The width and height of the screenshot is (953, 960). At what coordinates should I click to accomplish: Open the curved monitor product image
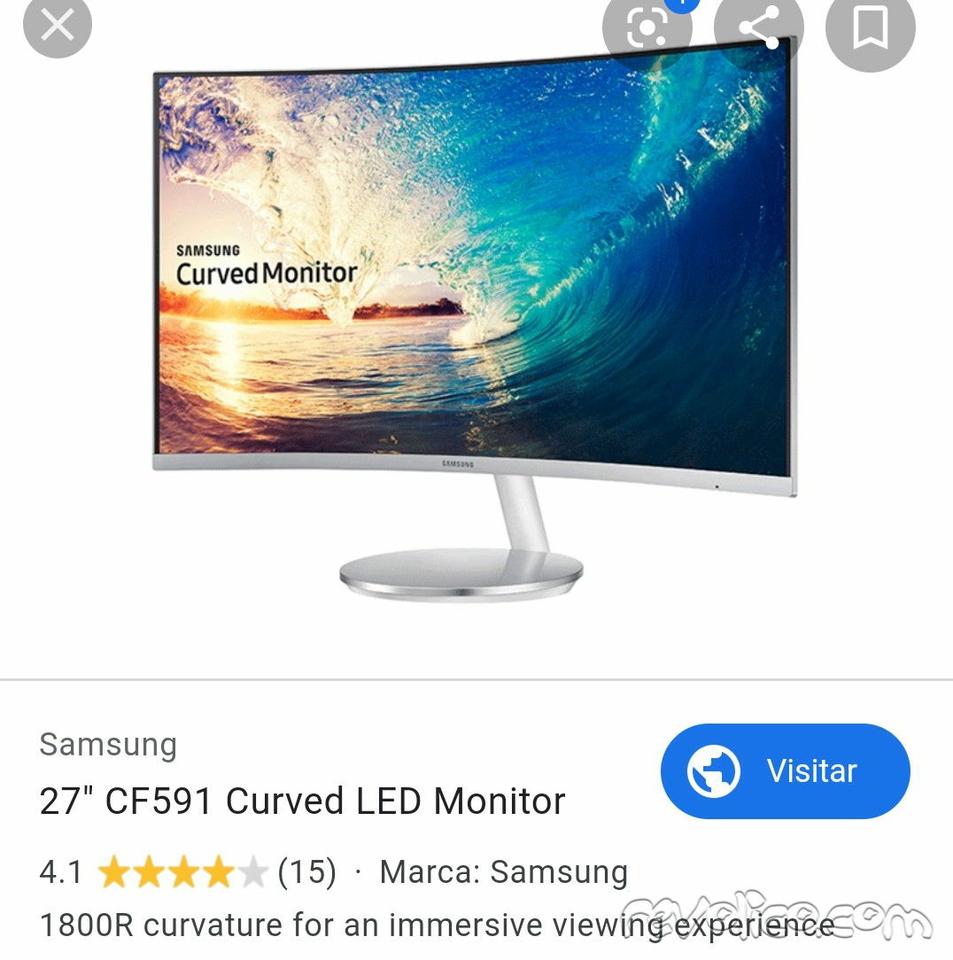coord(475,320)
